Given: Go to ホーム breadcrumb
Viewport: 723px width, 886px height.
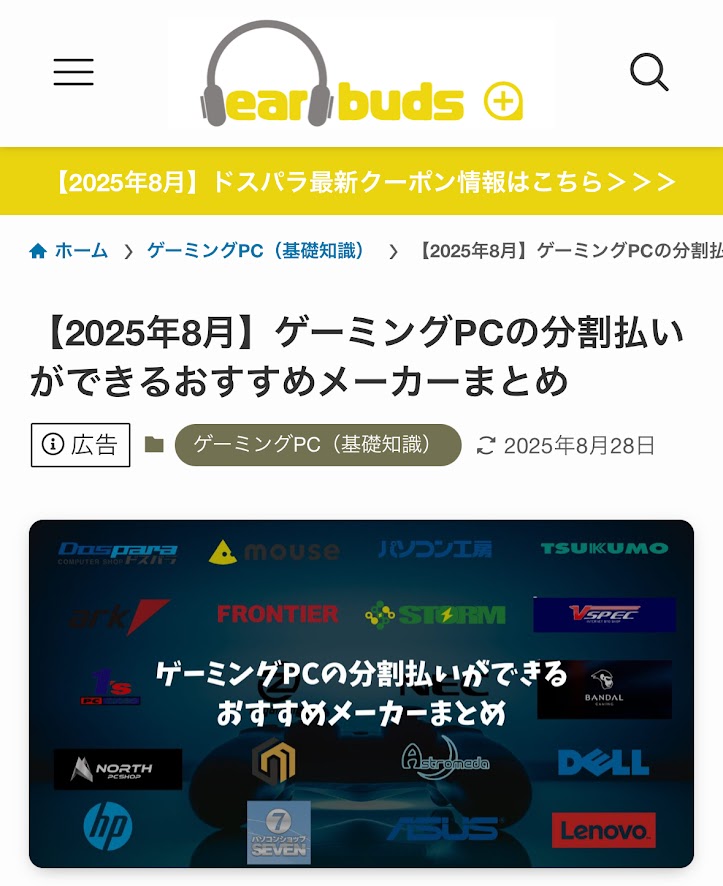Looking at the screenshot, I should pos(69,251).
